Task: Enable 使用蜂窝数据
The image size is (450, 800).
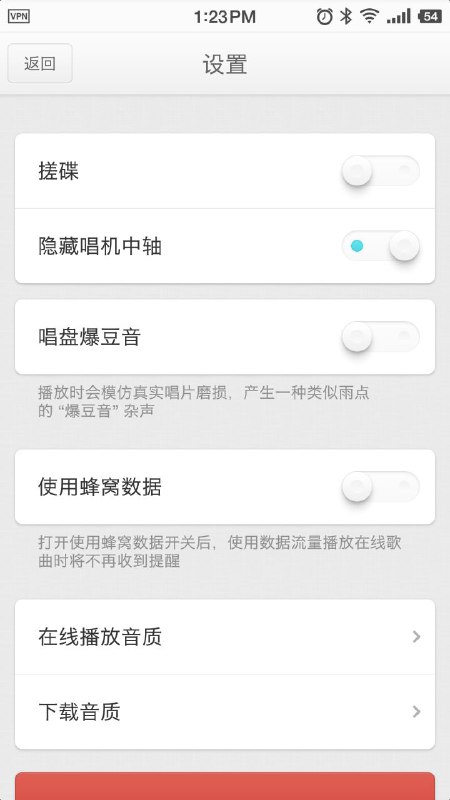Action: tap(381, 487)
